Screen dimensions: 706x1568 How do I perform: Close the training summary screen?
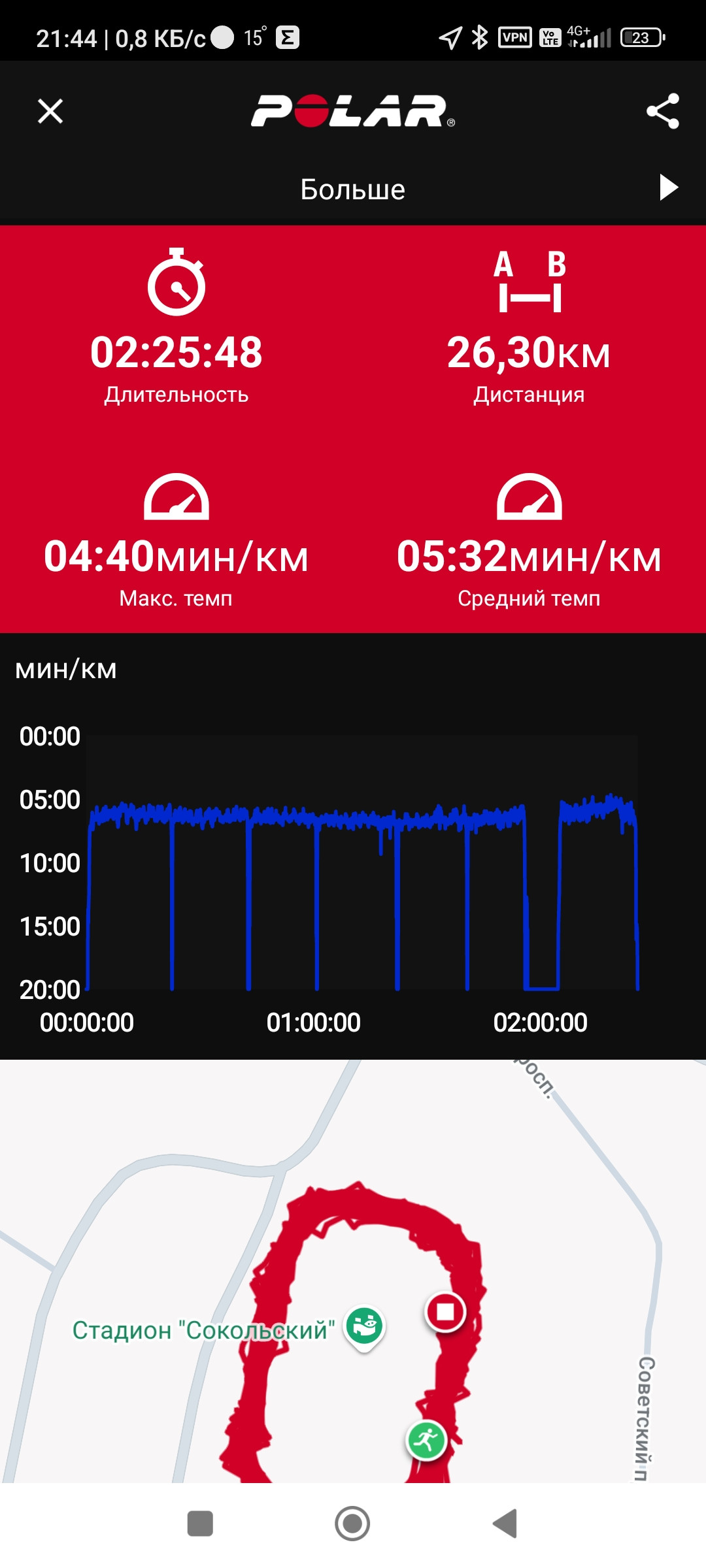(x=50, y=111)
